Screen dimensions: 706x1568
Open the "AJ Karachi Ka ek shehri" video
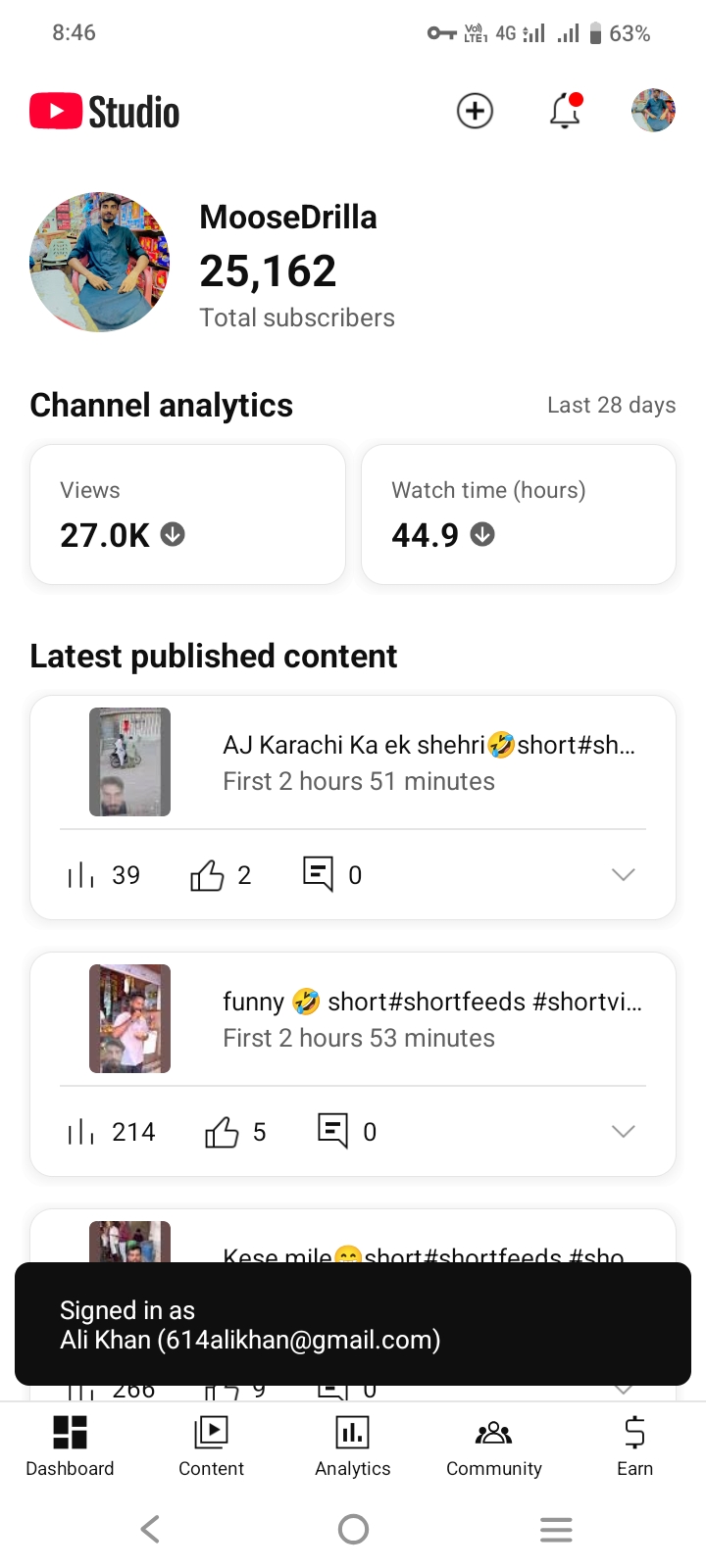tap(429, 762)
